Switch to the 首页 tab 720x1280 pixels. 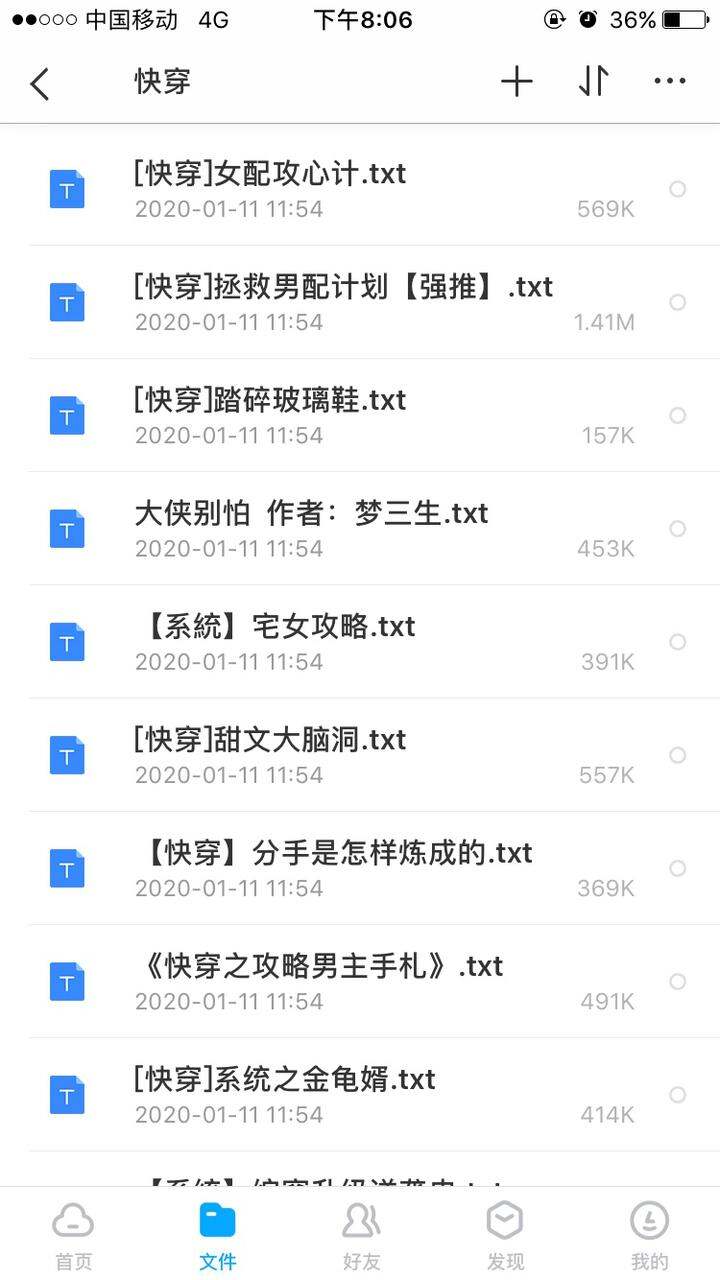pos(73,1235)
